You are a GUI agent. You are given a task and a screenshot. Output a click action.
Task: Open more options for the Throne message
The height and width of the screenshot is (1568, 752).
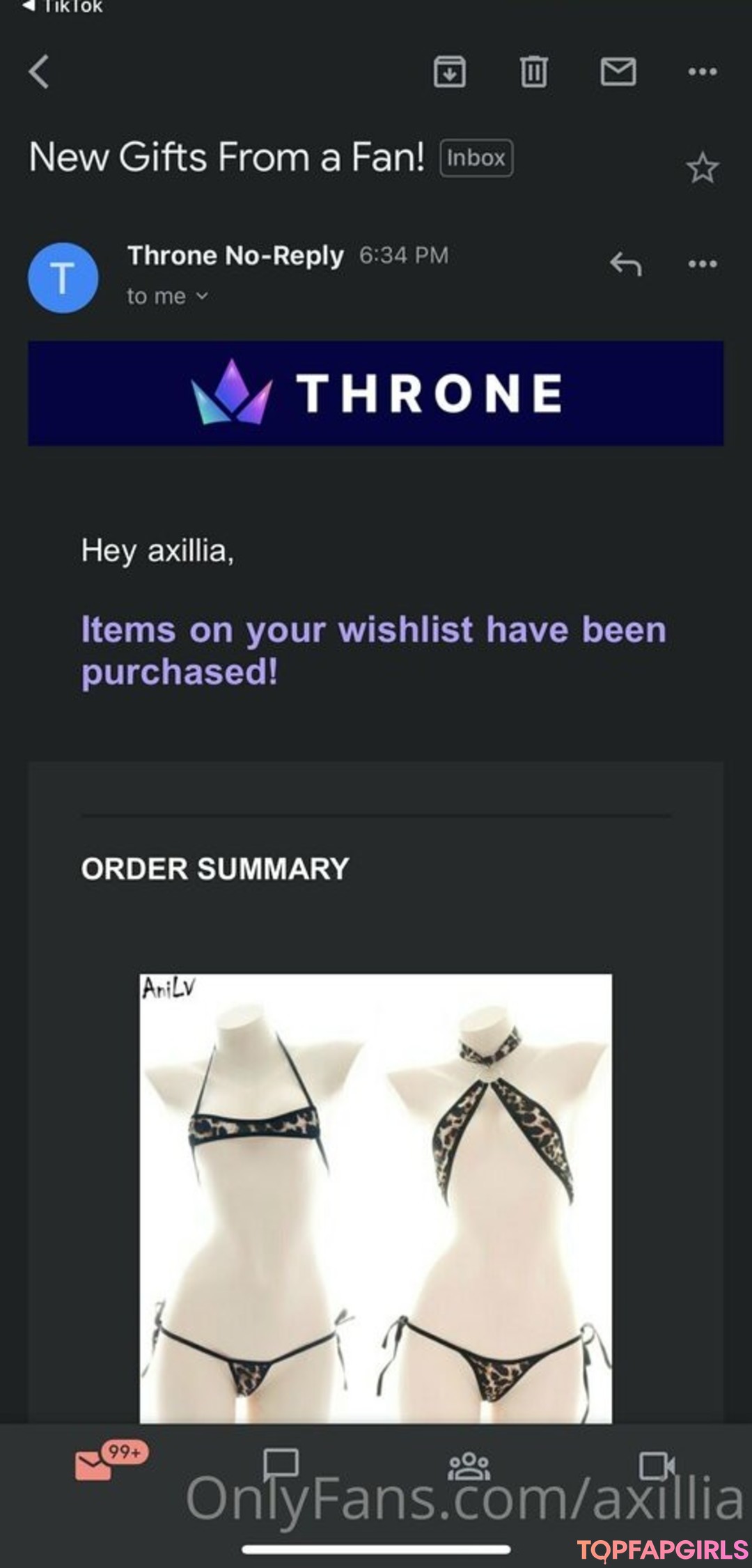pyautogui.click(x=702, y=264)
